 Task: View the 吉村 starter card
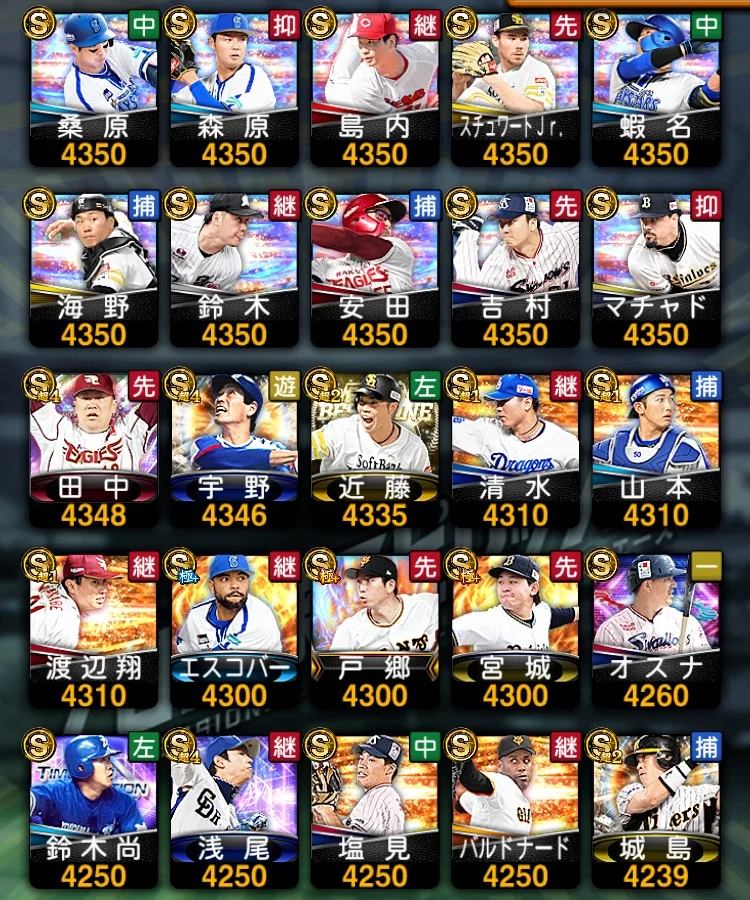tap(516, 268)
